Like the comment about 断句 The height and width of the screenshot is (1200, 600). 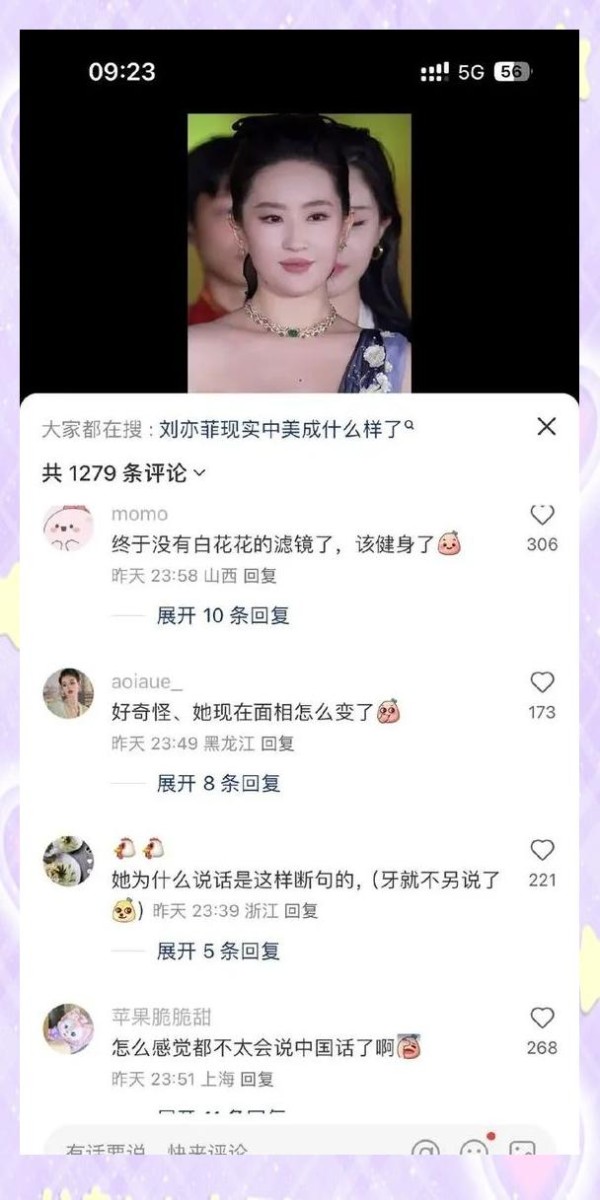542,851
